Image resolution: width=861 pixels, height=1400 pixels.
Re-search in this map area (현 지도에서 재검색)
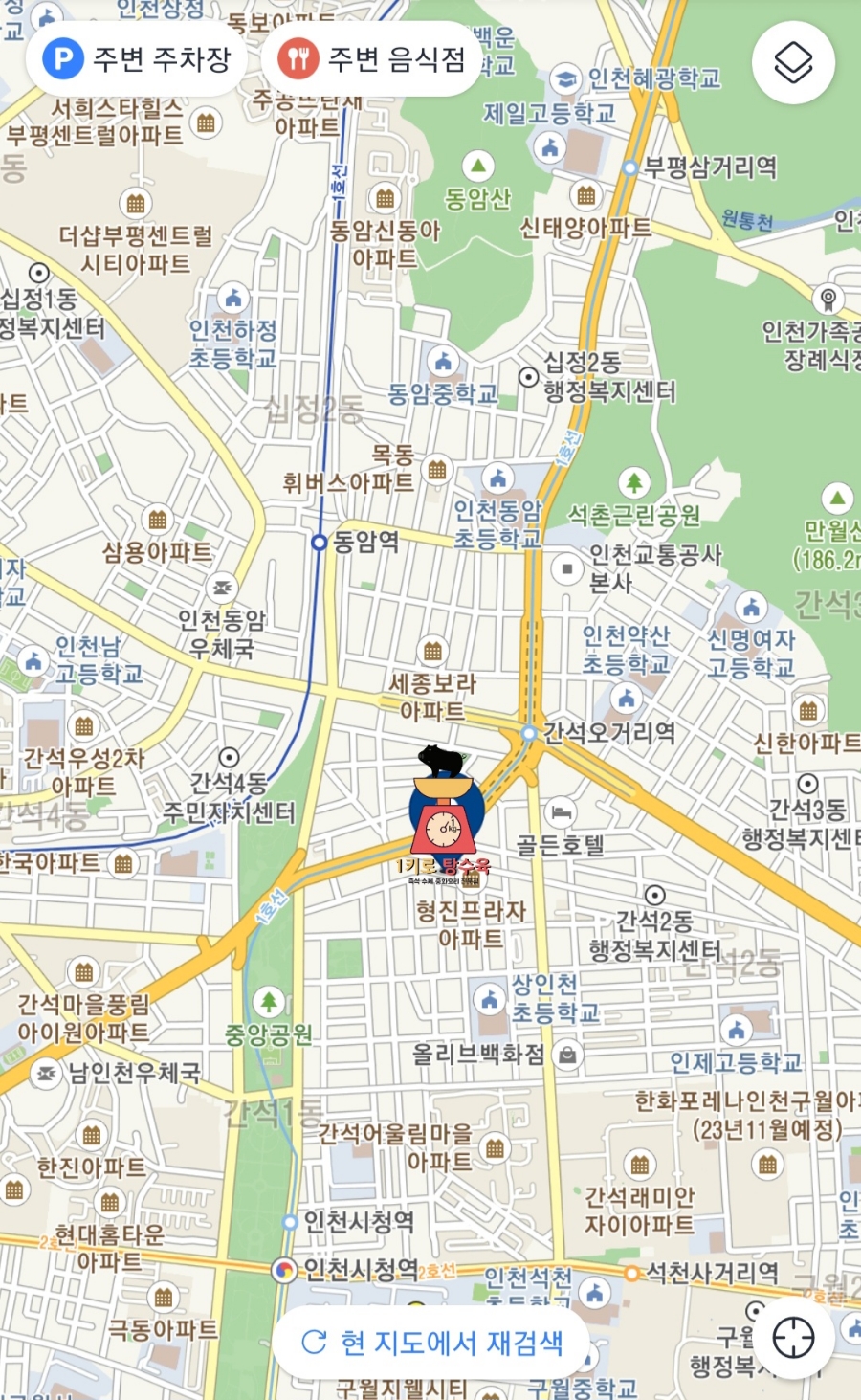[x=431, y=1342]
